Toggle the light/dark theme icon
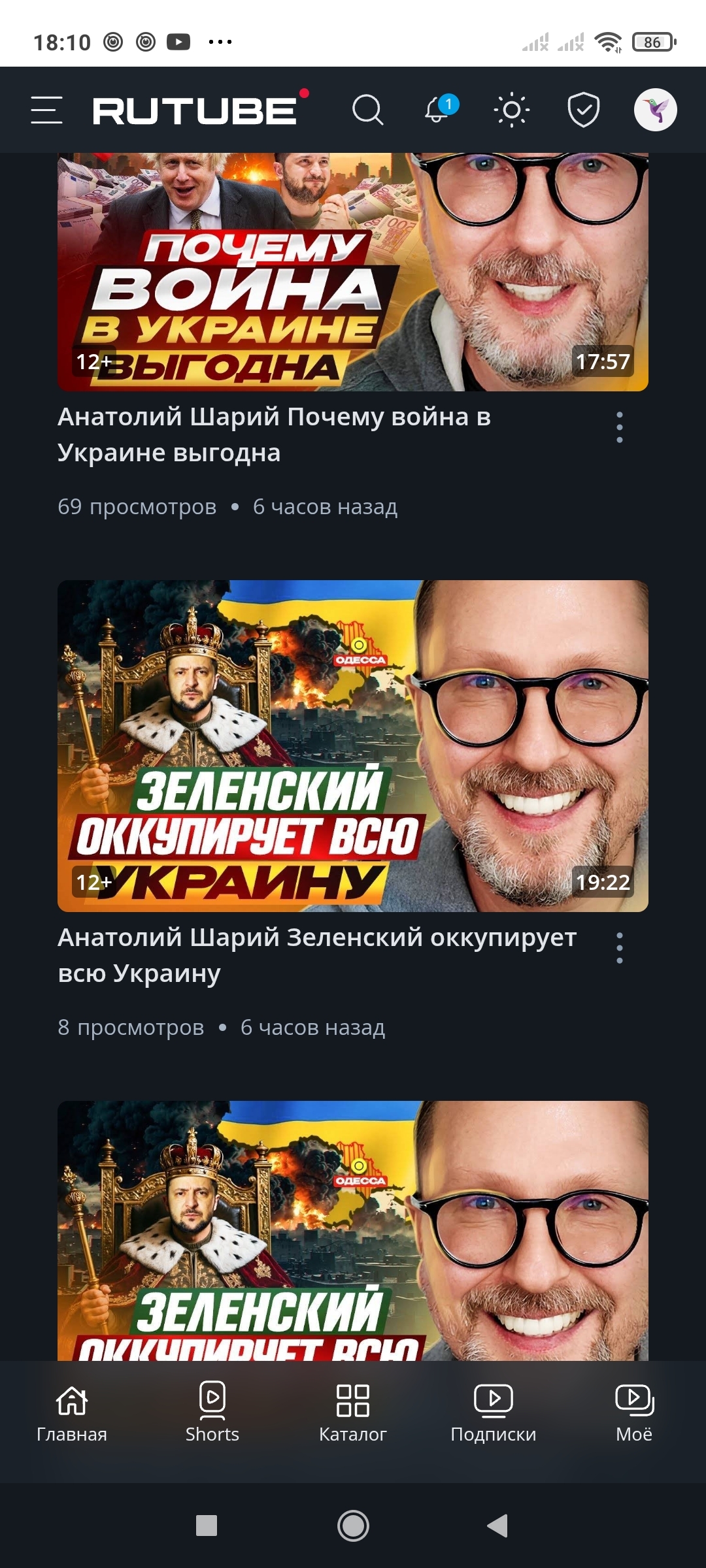 (x=511, y=110)
